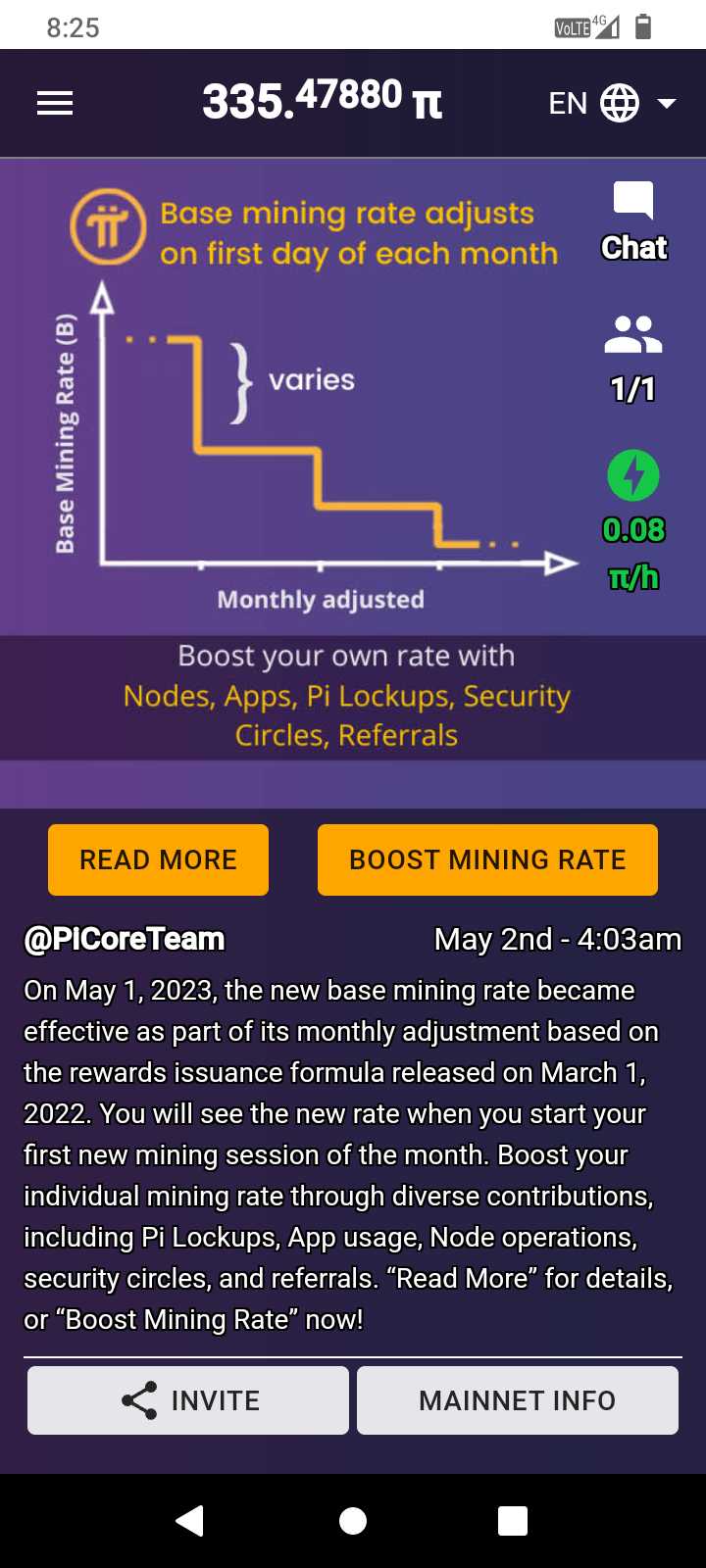View the 1/1 earning team members

coord(633,359)
